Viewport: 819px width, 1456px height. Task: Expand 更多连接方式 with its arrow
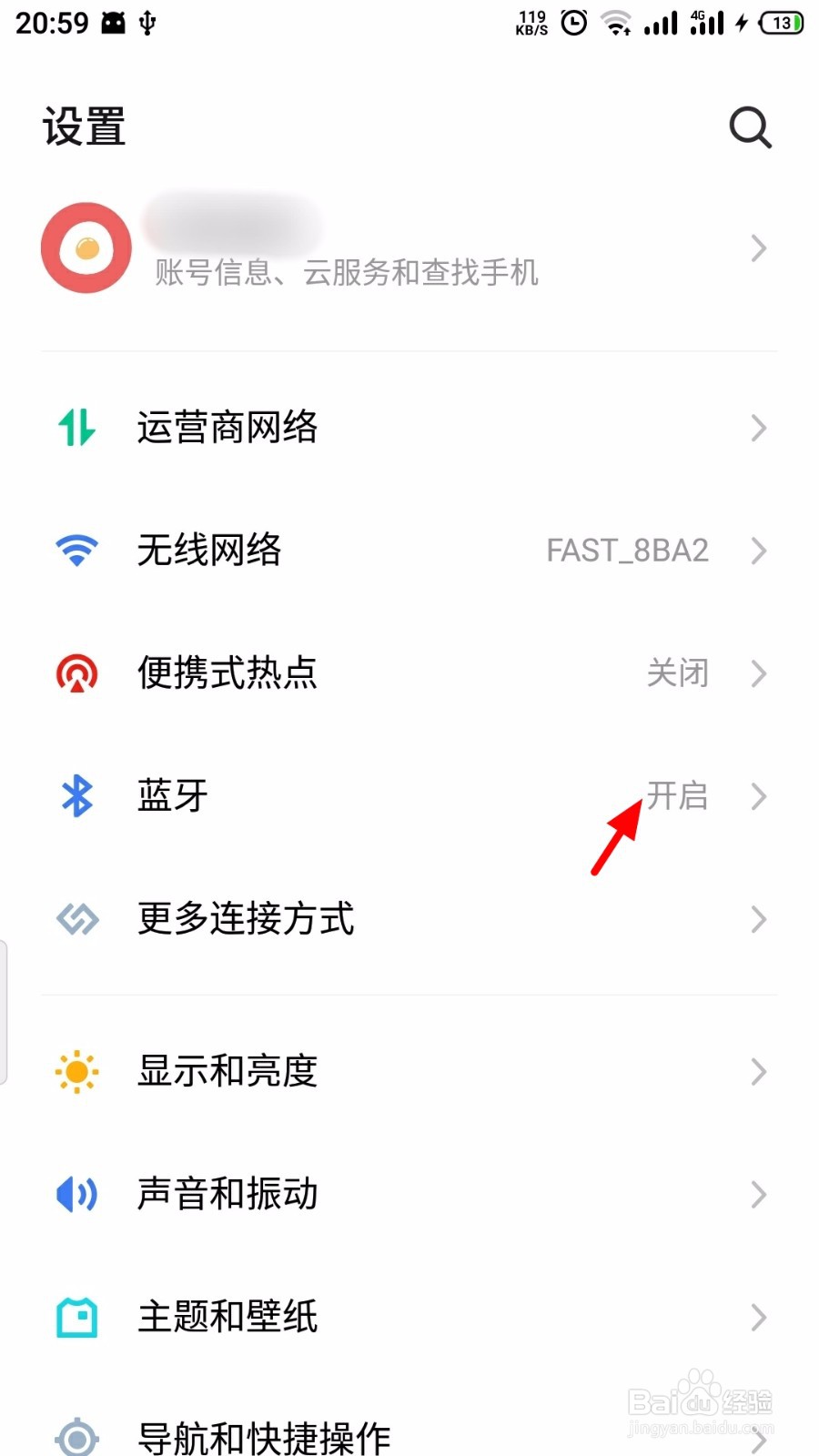760,920
